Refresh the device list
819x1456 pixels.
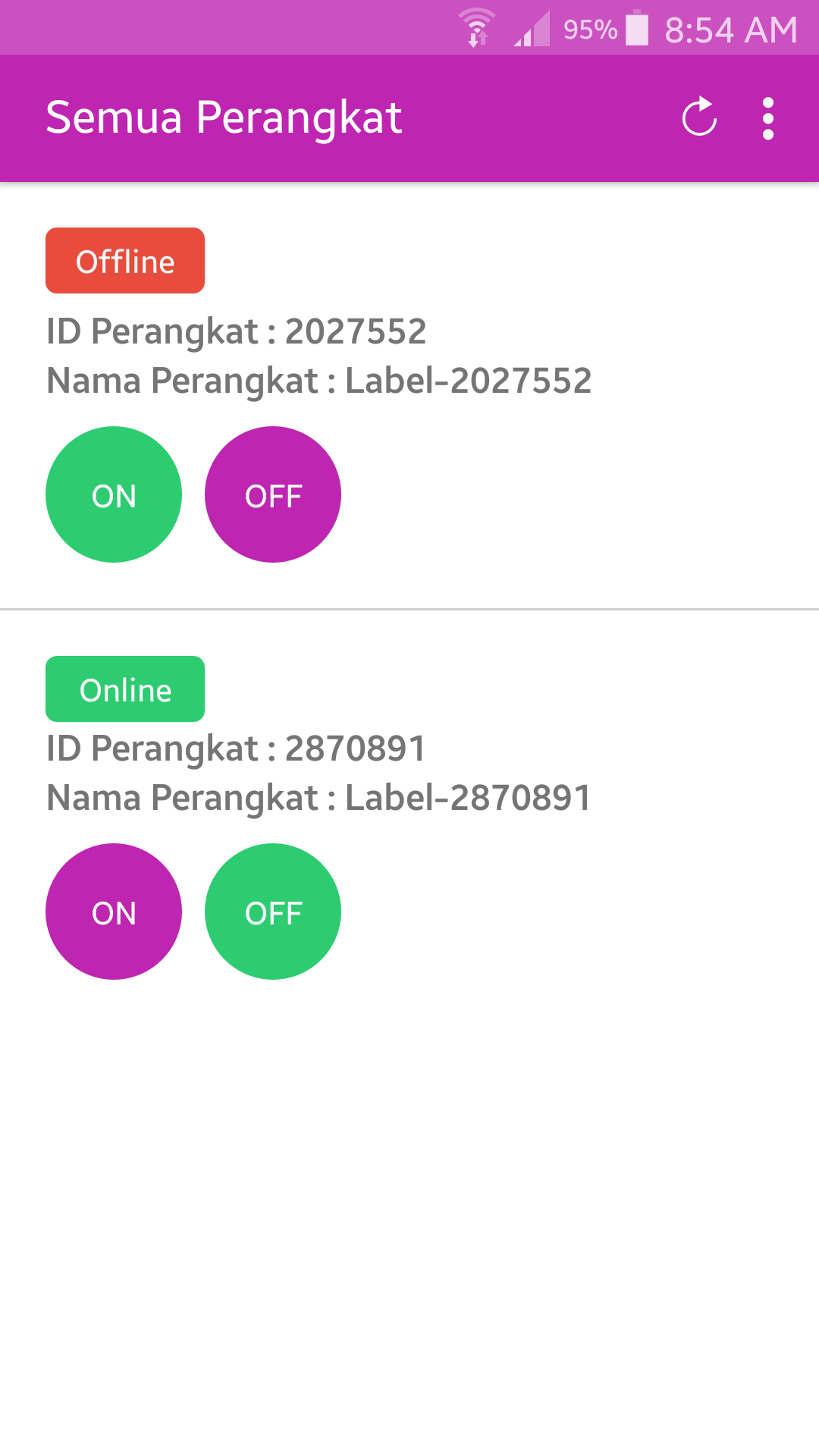click(698, 118)
